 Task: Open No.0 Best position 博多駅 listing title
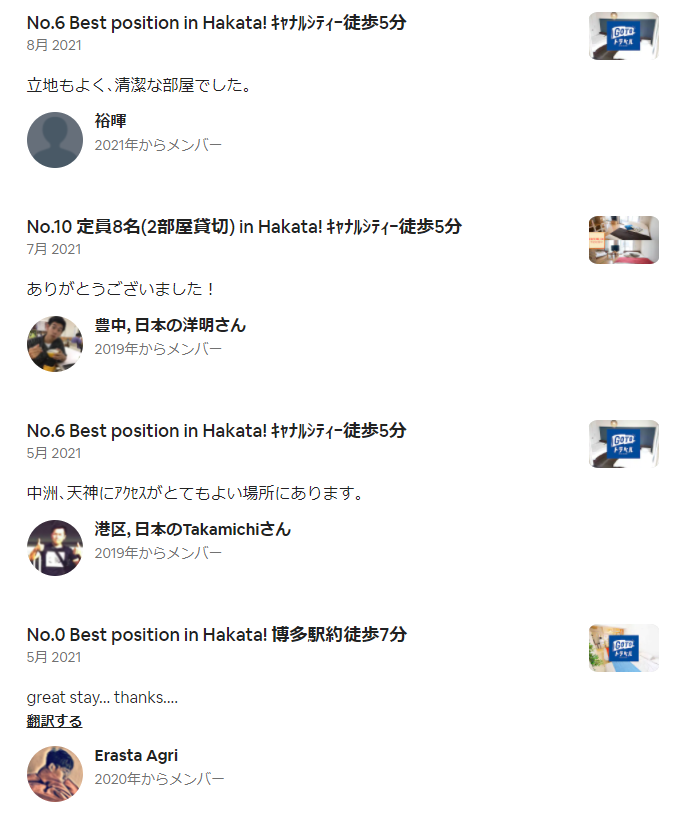tap(216, 634)
